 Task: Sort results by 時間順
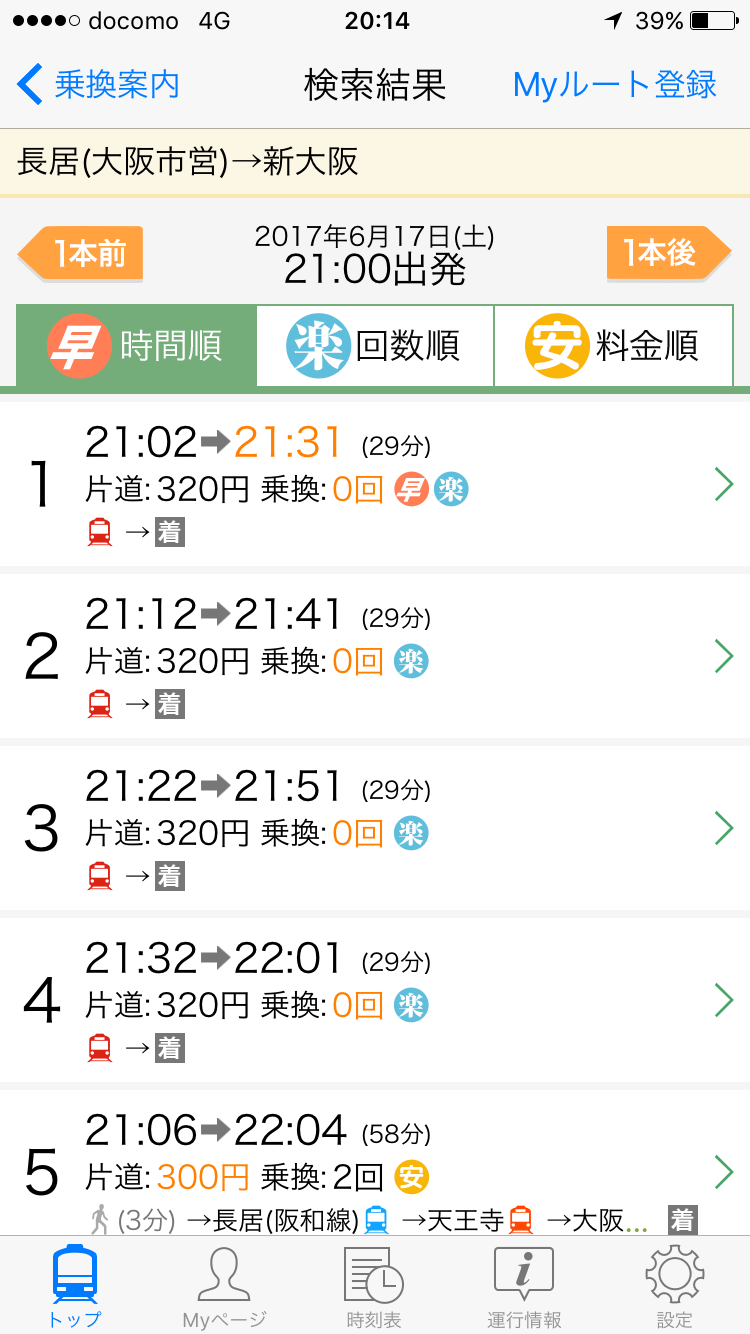tap(137, 346)
